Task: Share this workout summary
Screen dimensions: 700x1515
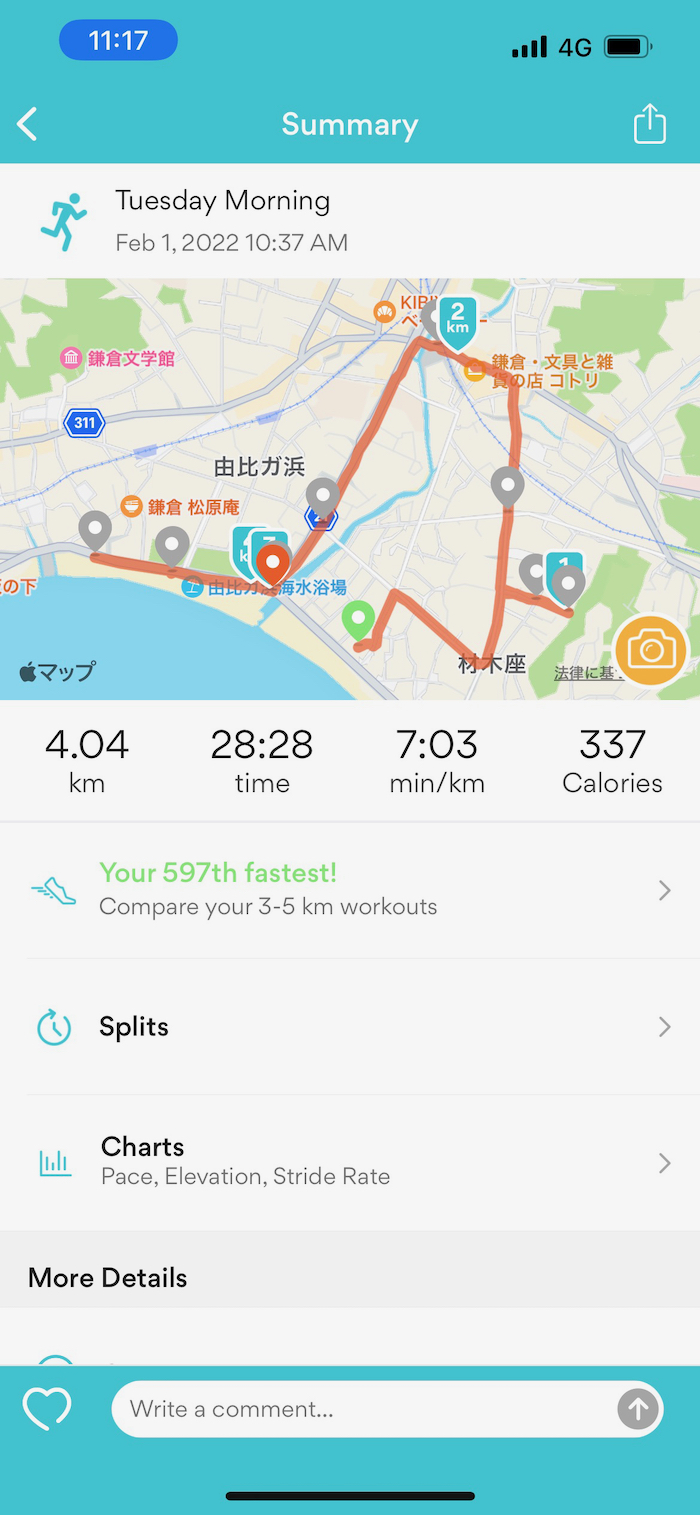Action: click(x=649, y=125)
